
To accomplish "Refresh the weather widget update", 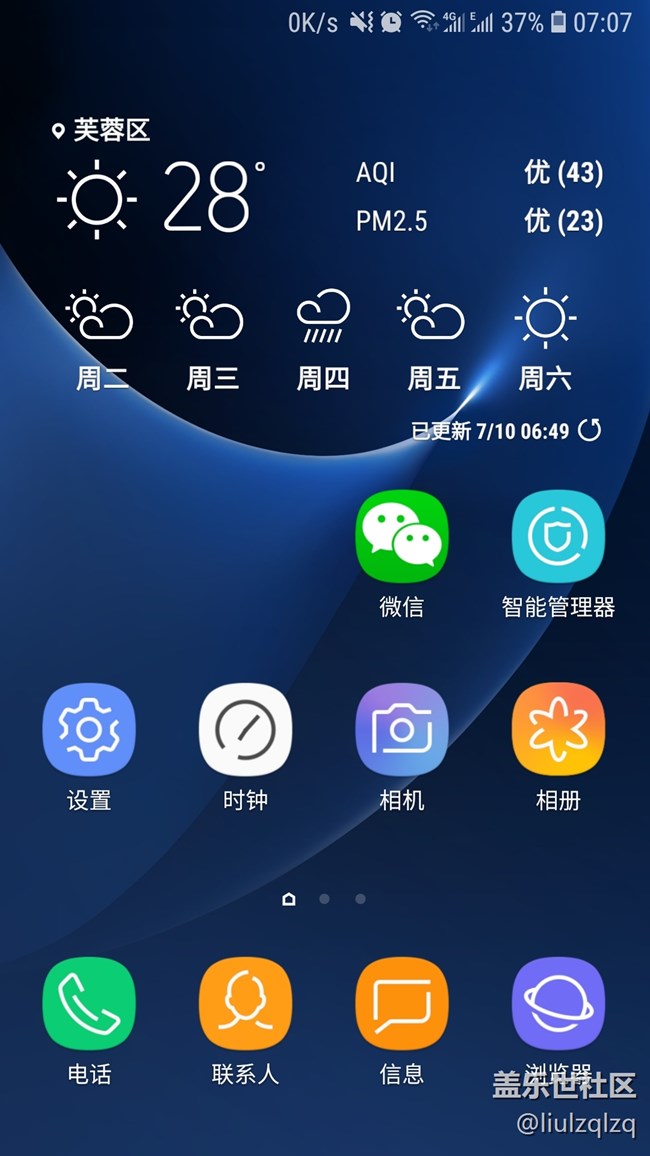I will (x=590, y=431).
